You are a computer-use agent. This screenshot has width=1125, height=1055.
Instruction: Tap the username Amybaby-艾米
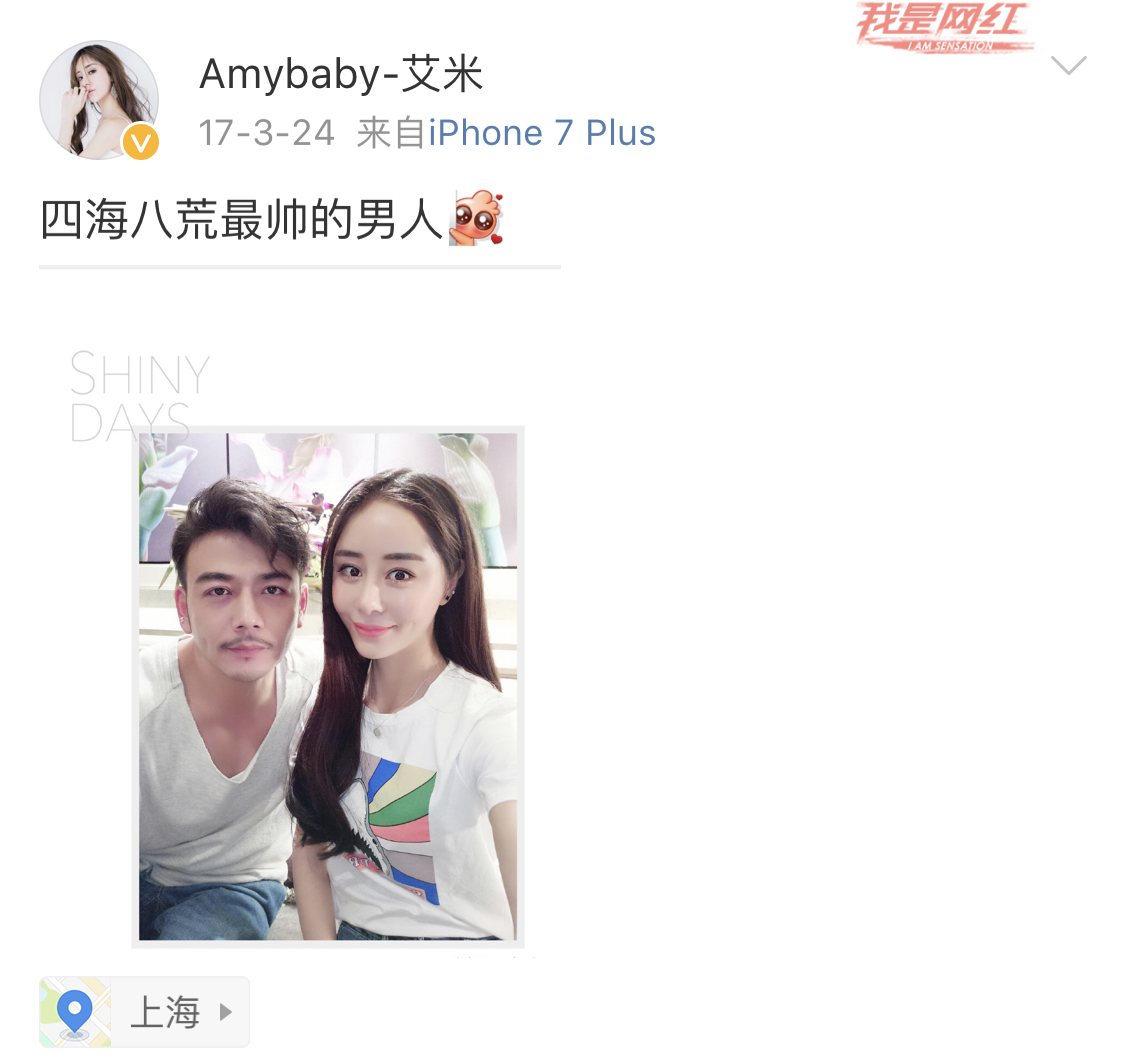(341, 75)
